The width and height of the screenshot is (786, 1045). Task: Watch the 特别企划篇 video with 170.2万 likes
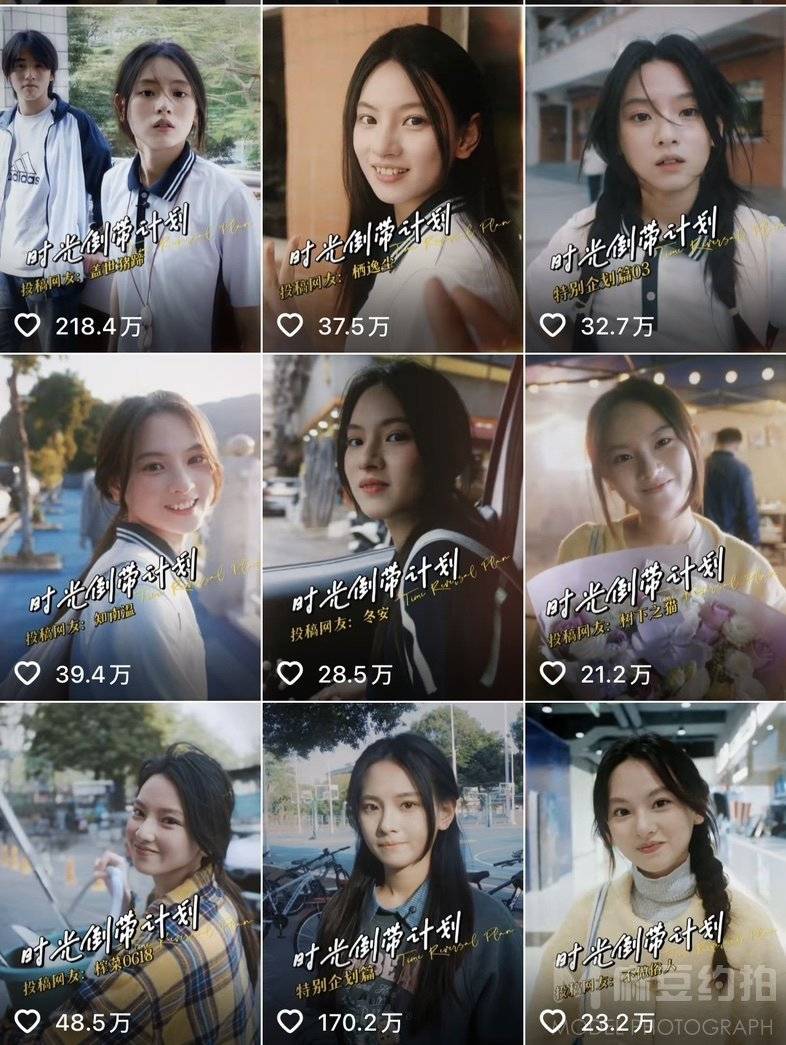392,870
